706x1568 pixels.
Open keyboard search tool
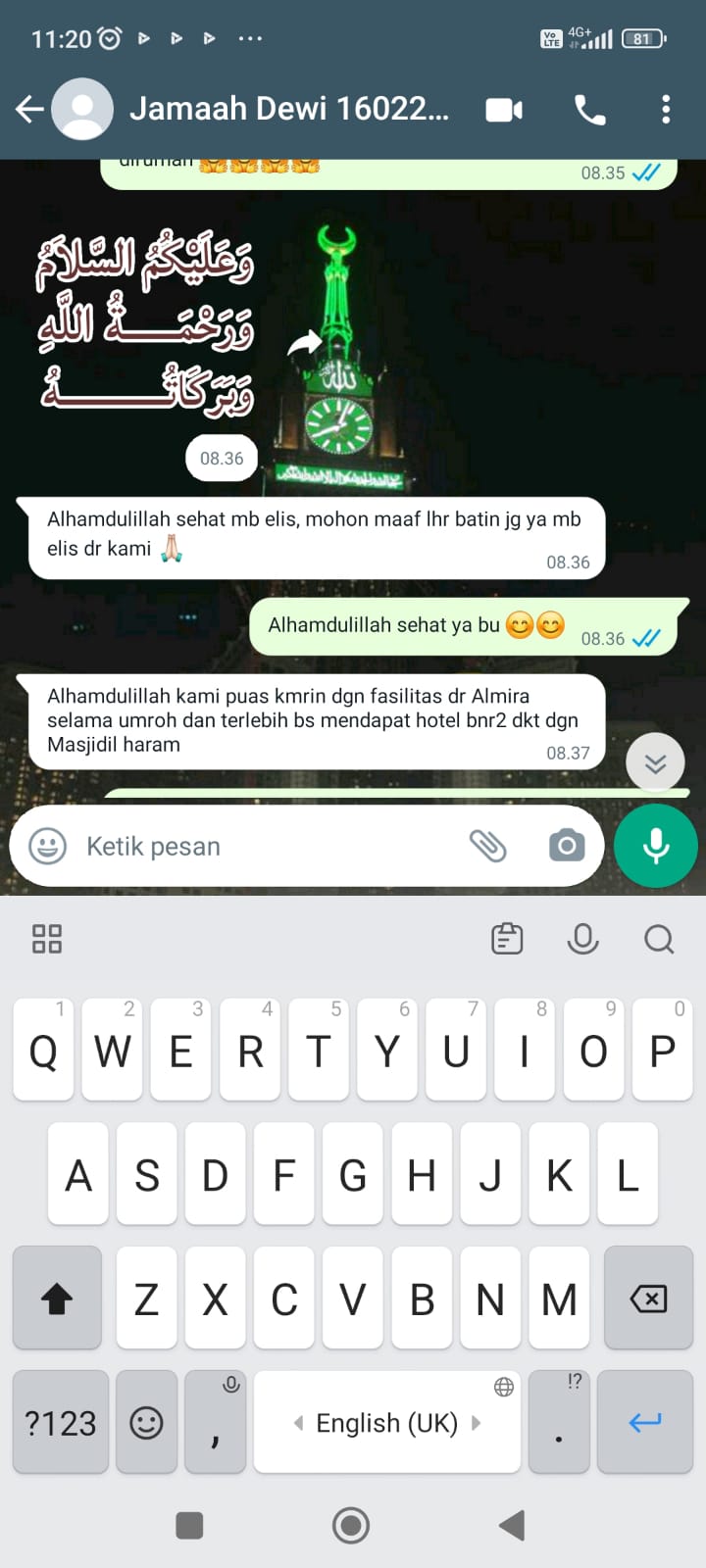click(x=659, y=939)
